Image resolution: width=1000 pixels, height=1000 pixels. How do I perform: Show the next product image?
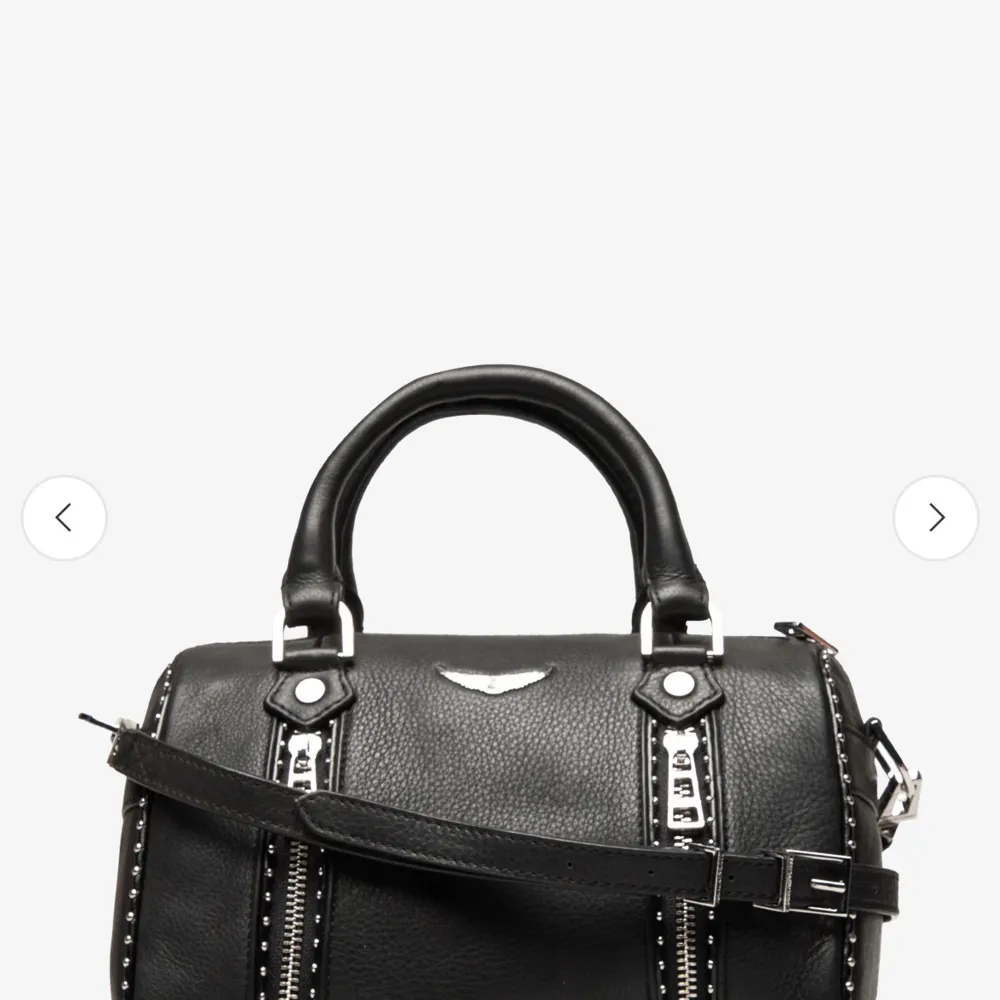[935, 518]
